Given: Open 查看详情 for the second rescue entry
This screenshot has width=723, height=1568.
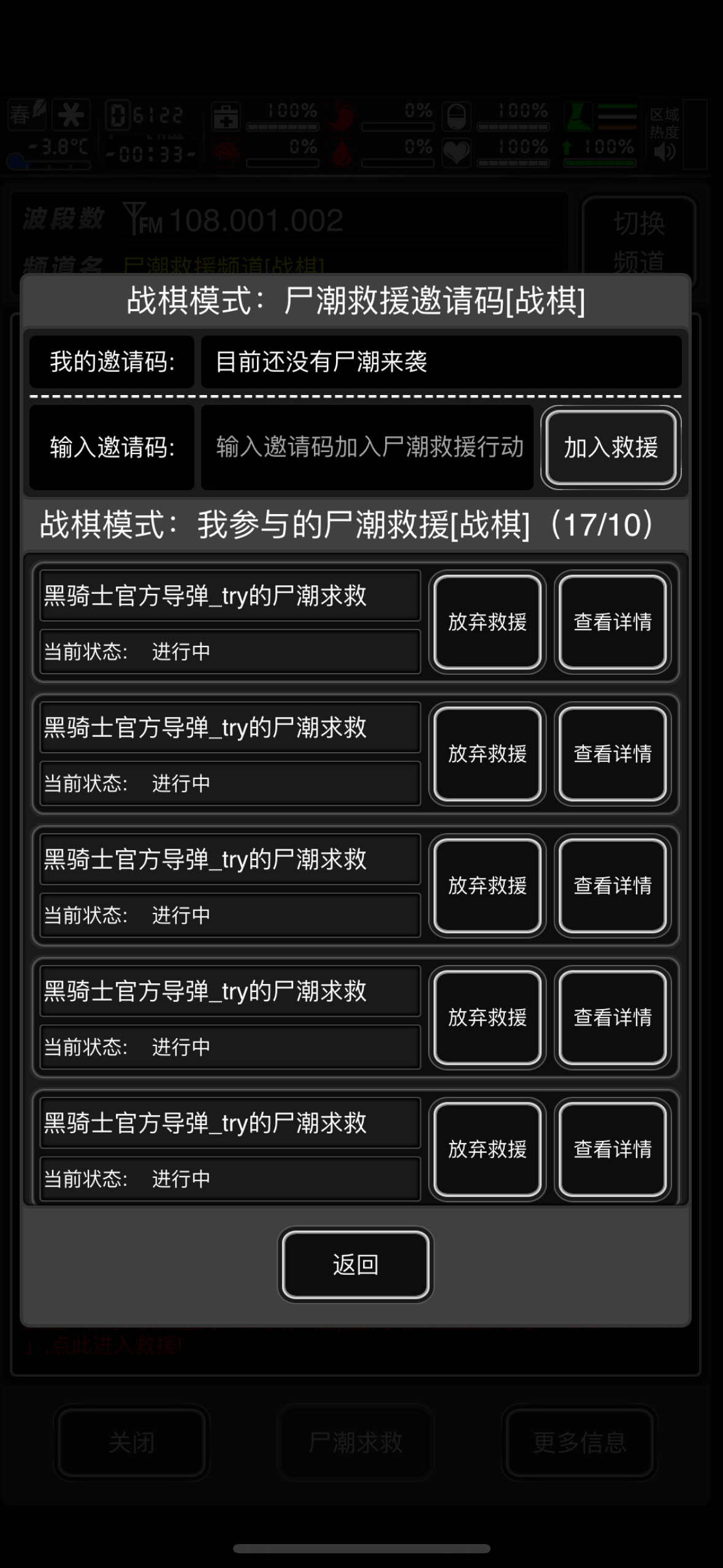Looking at the screenshot, I should click(x=613, y=753).
